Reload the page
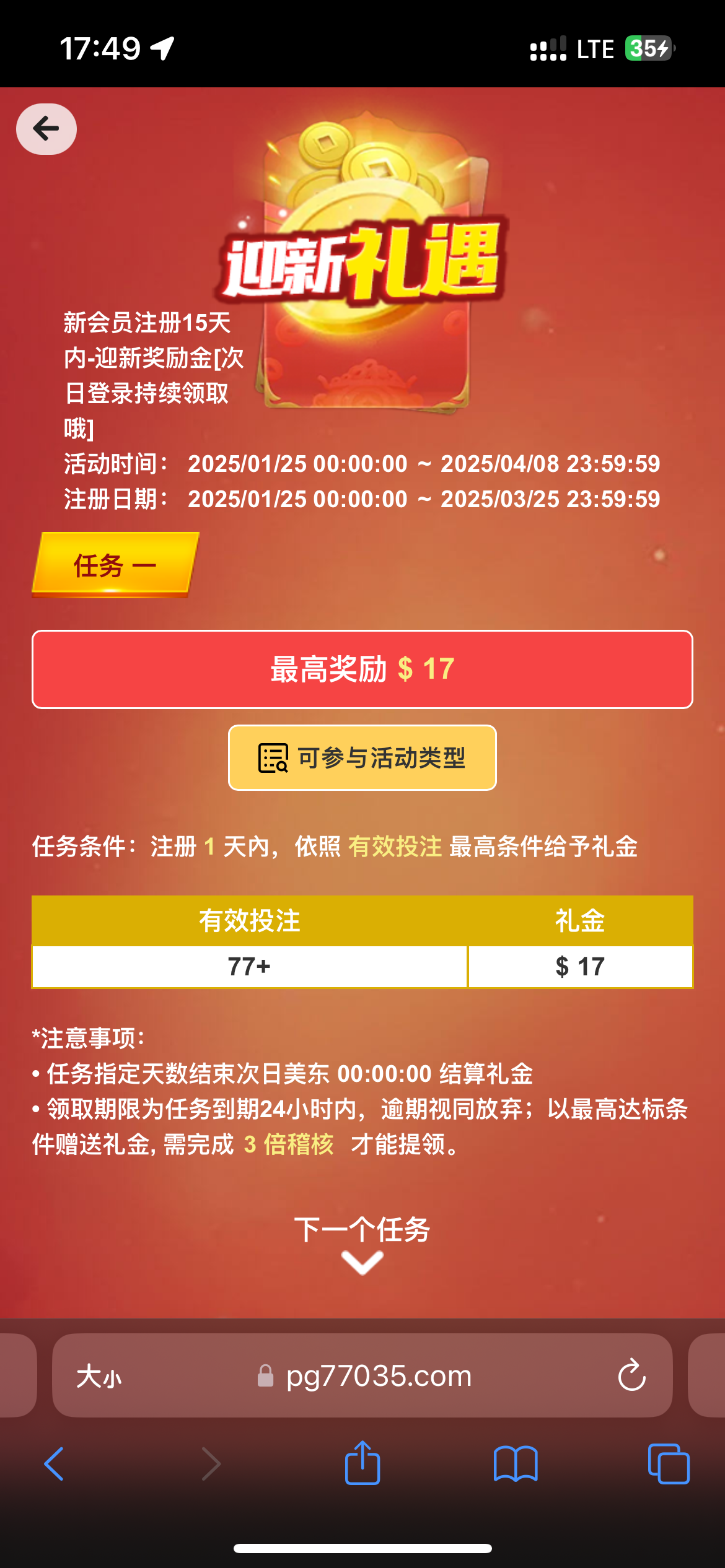Screen dimensions: 725x1568 (x=631, y=1375)
